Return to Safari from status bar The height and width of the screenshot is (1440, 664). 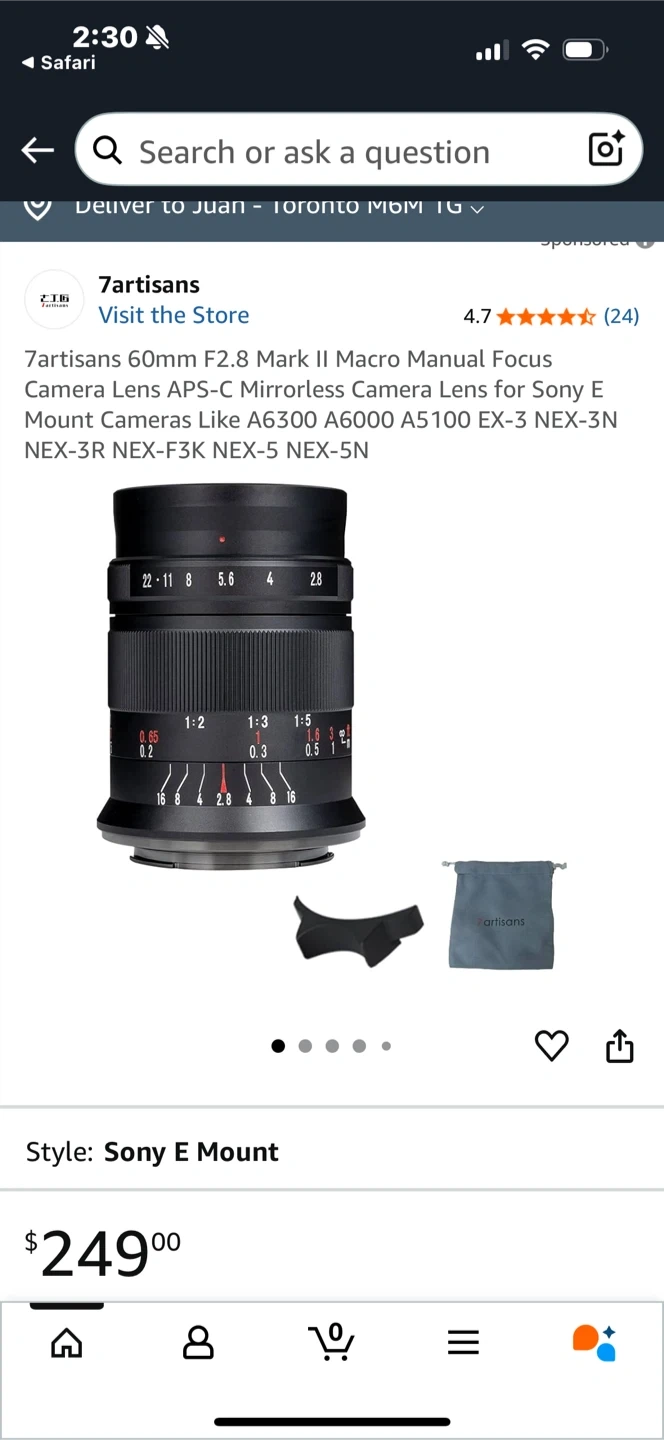pos(58,63)
